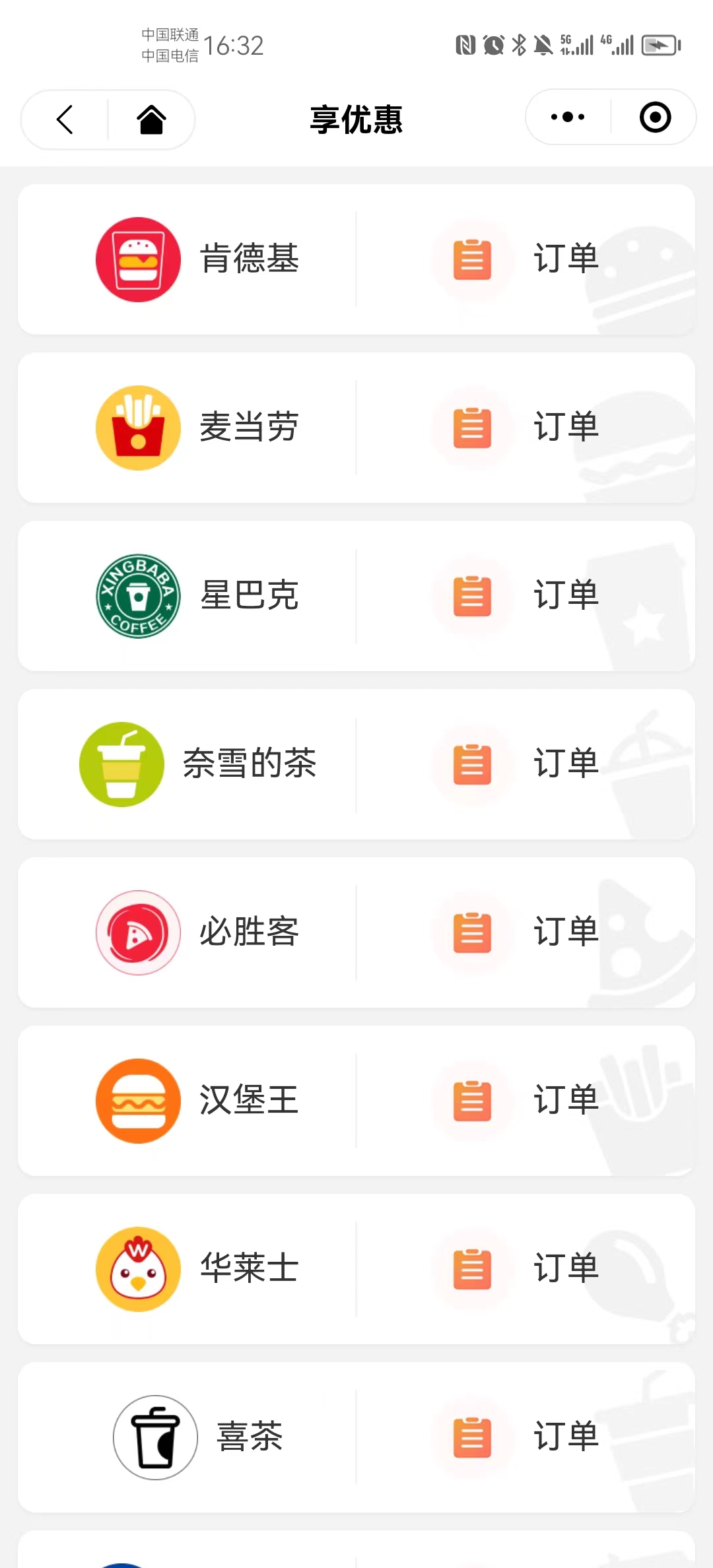The height and width of the screenshot is (1568, 713).
Task: Open 星巴克 deals
Action: point(197,596)
